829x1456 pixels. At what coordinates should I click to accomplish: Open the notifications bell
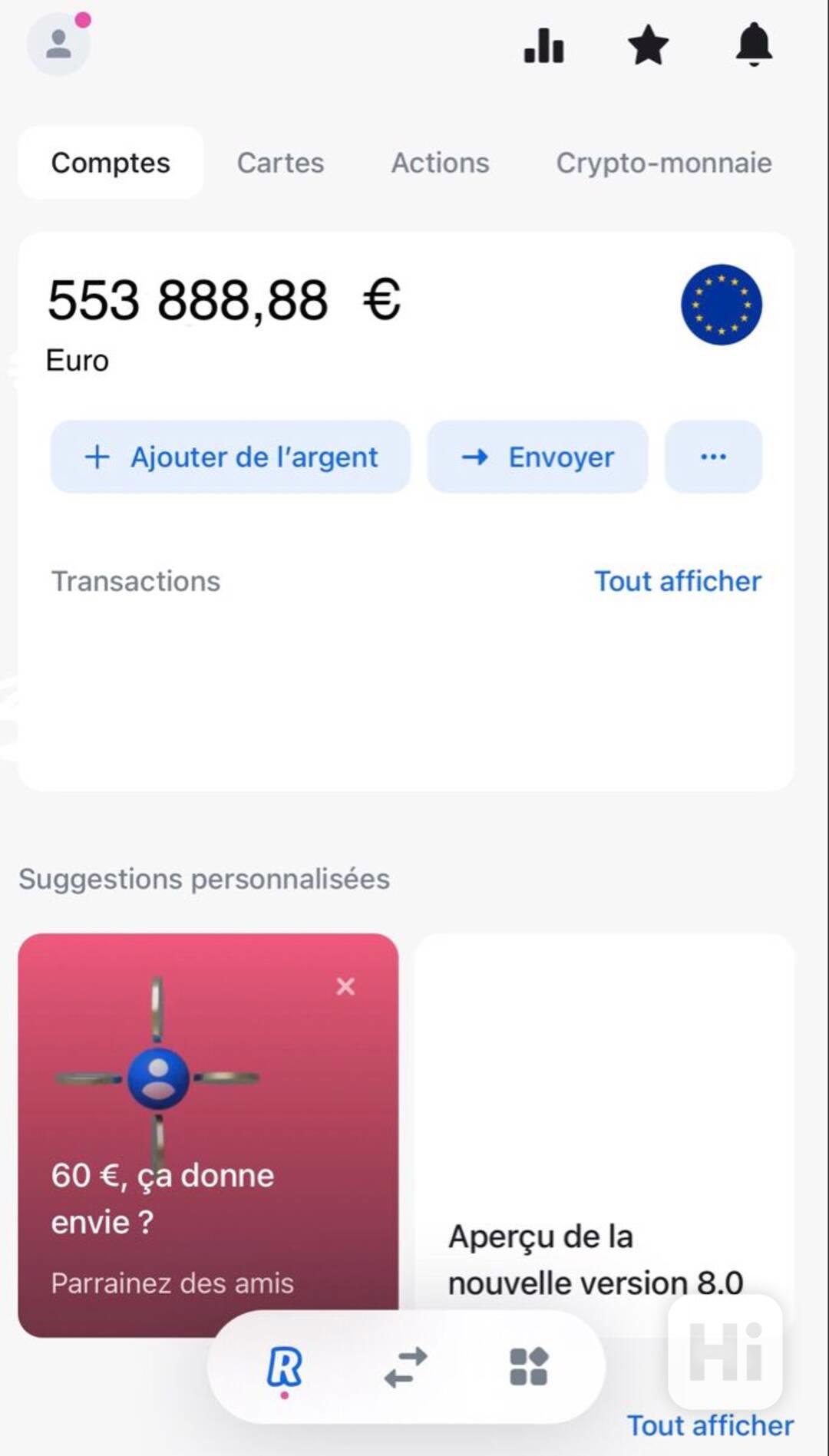[x=754, y=45]
